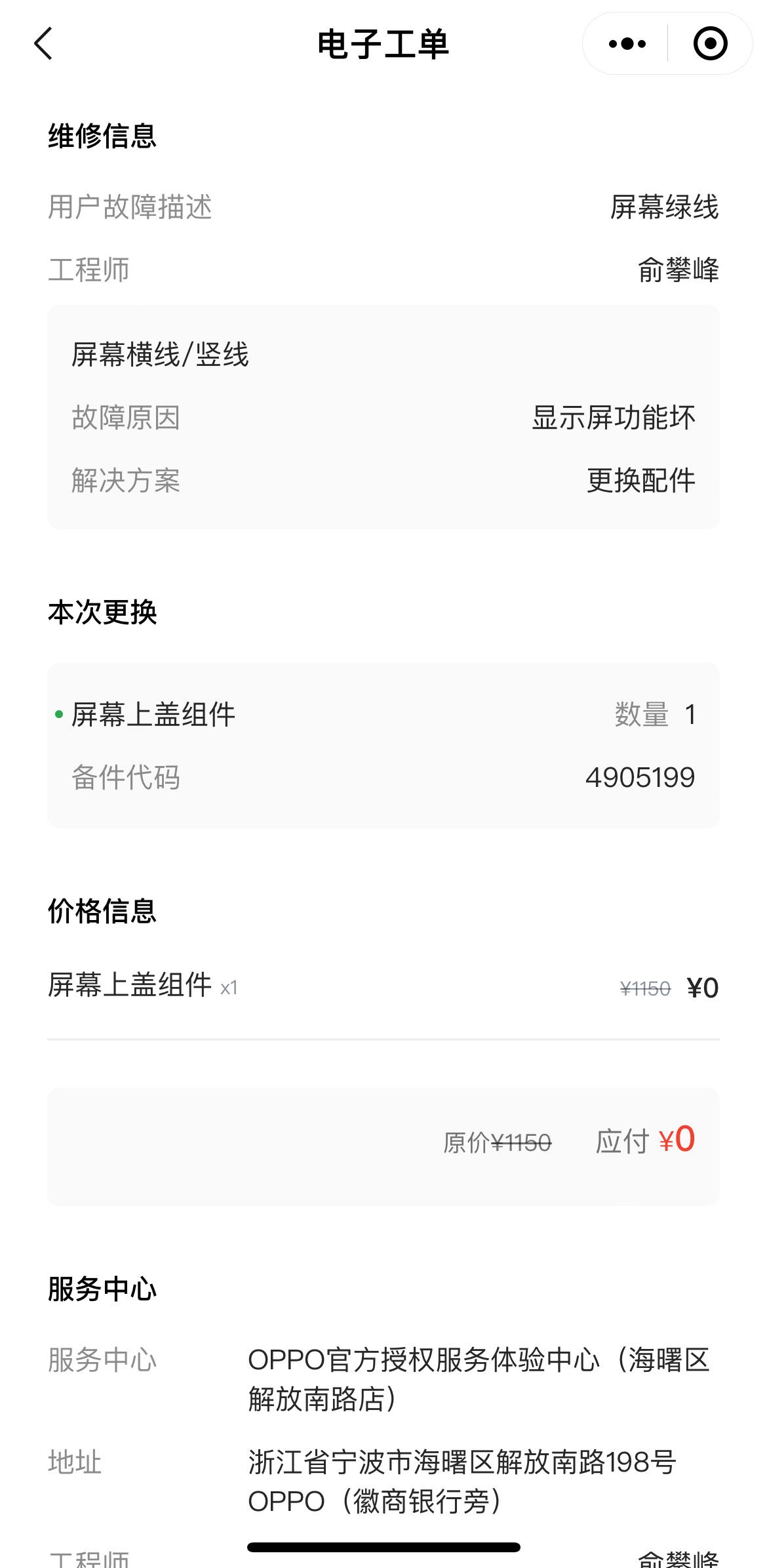Image resolution: width=767 pixels, height=1568 pixels.
Task: Open the mini program more-options menu
Action: 627,44
